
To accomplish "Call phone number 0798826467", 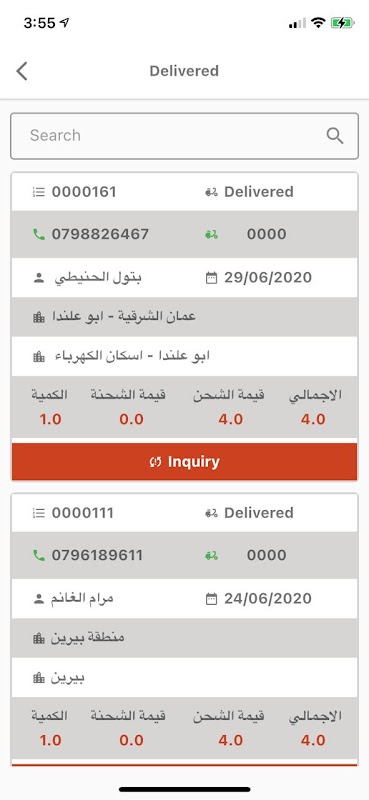I will pyautogui.click(x=100, y=234).
